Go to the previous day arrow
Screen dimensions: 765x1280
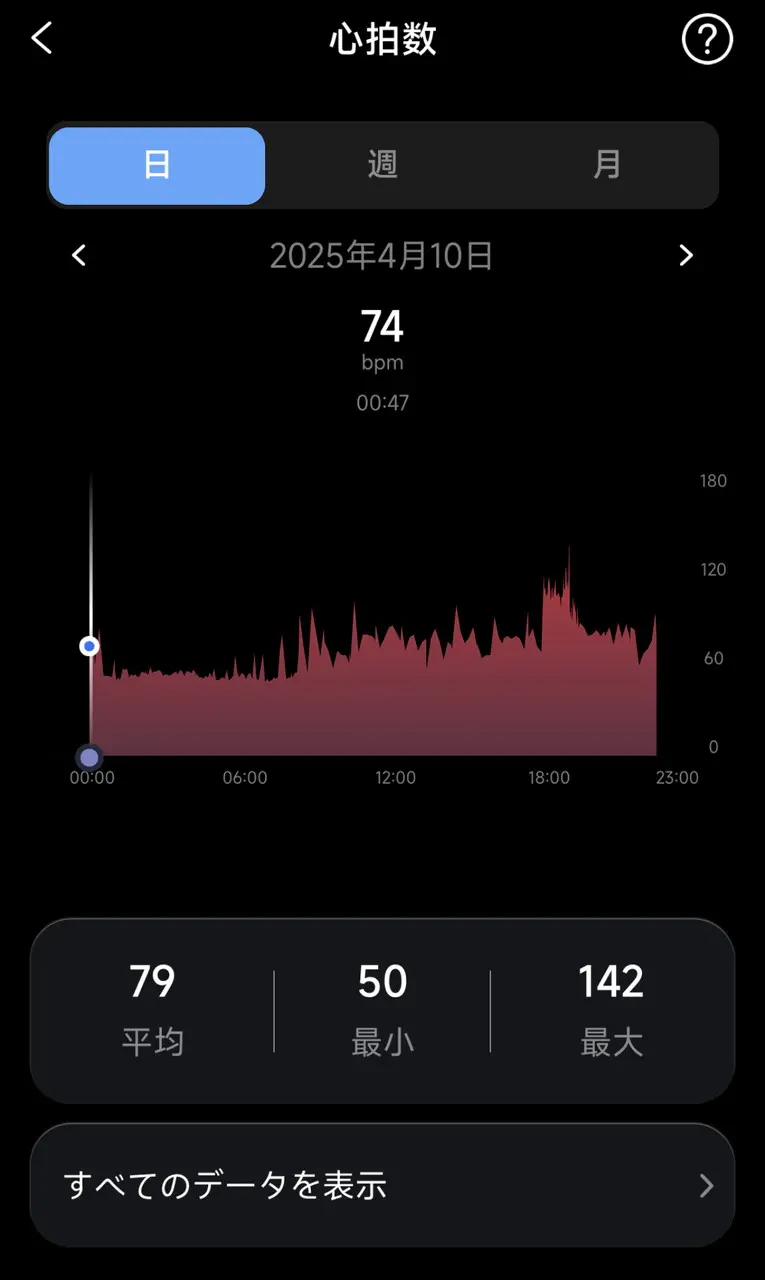pyautogui.click(x=79, y=256)
